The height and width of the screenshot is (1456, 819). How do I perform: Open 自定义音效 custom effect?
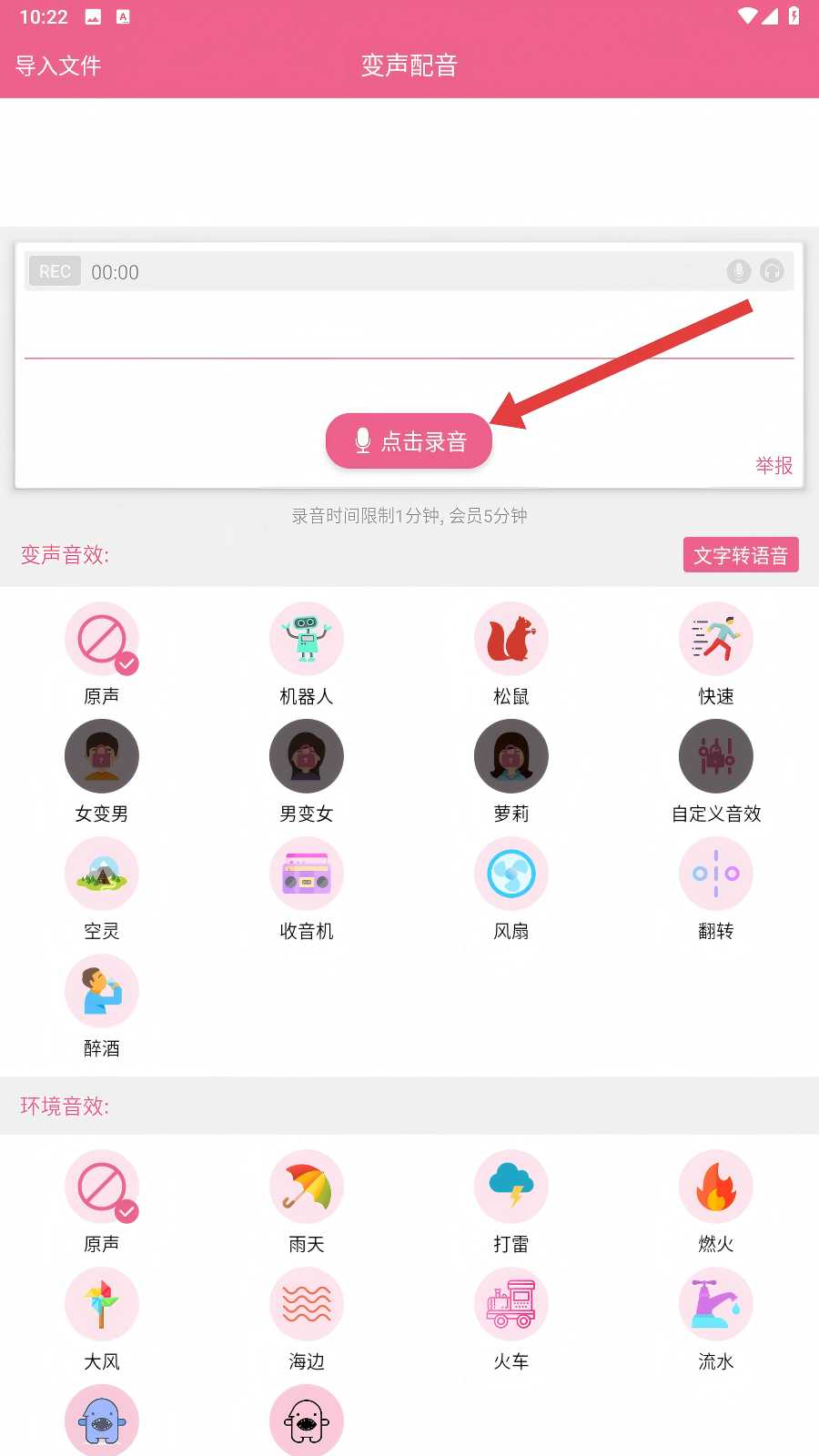(x=716, y=757)
